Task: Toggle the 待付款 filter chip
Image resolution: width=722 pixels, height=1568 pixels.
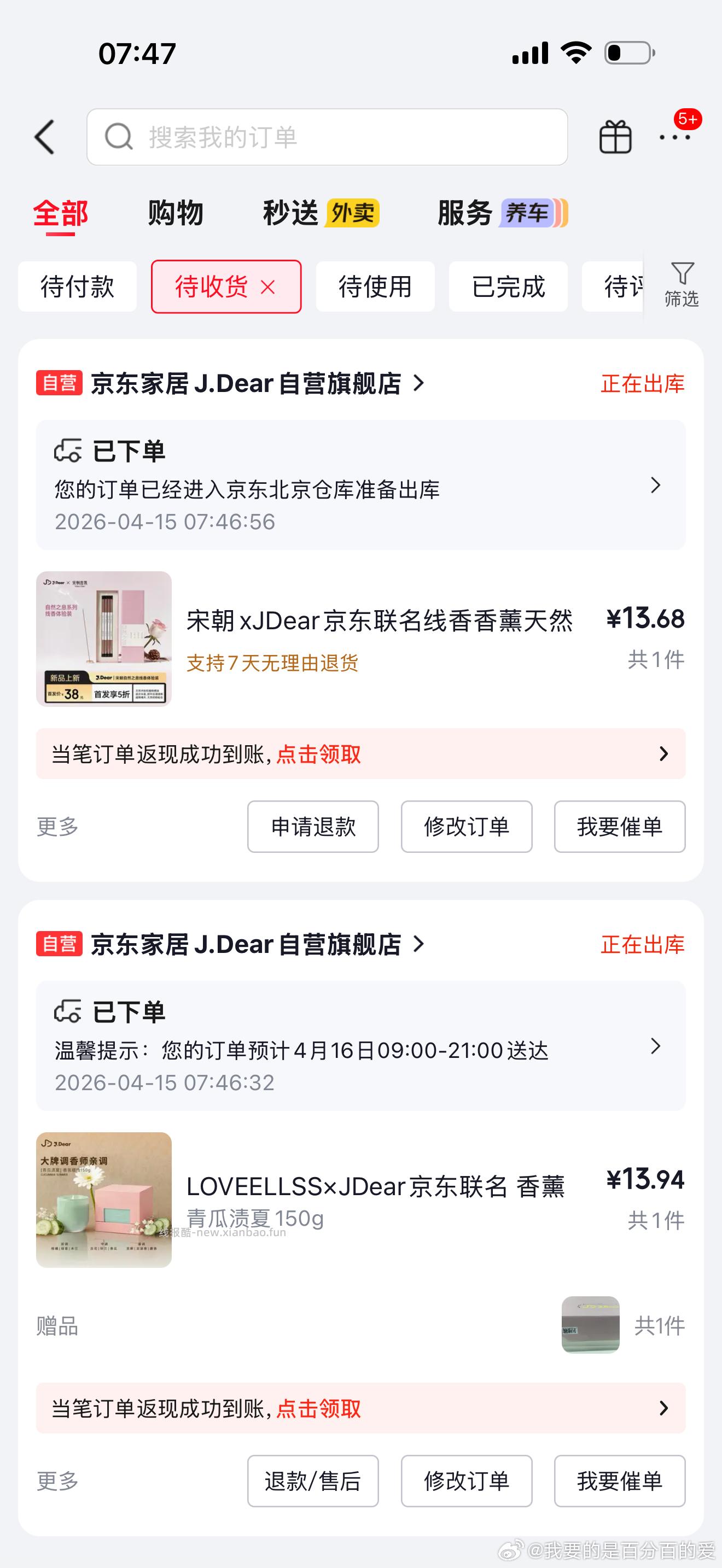Action: [77, 286]
